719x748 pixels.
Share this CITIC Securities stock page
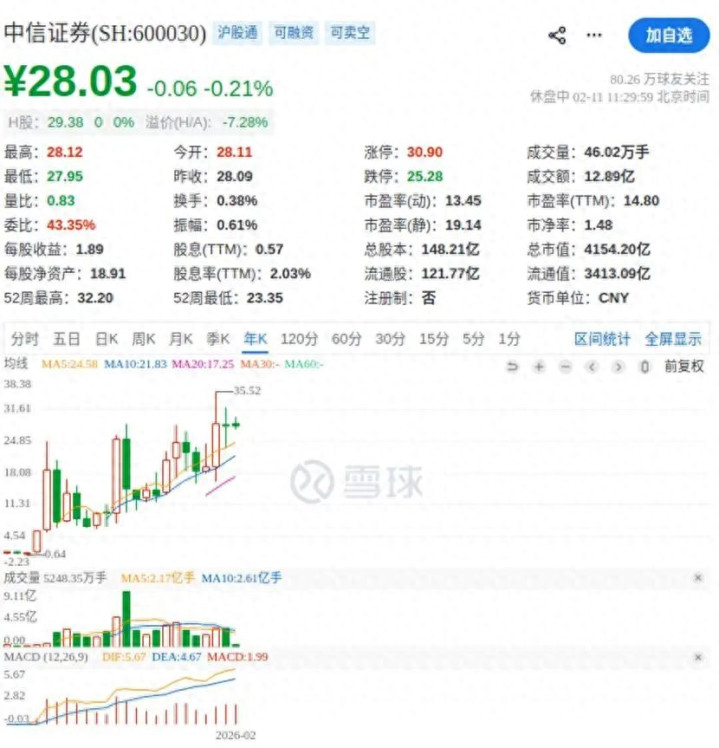557,36
